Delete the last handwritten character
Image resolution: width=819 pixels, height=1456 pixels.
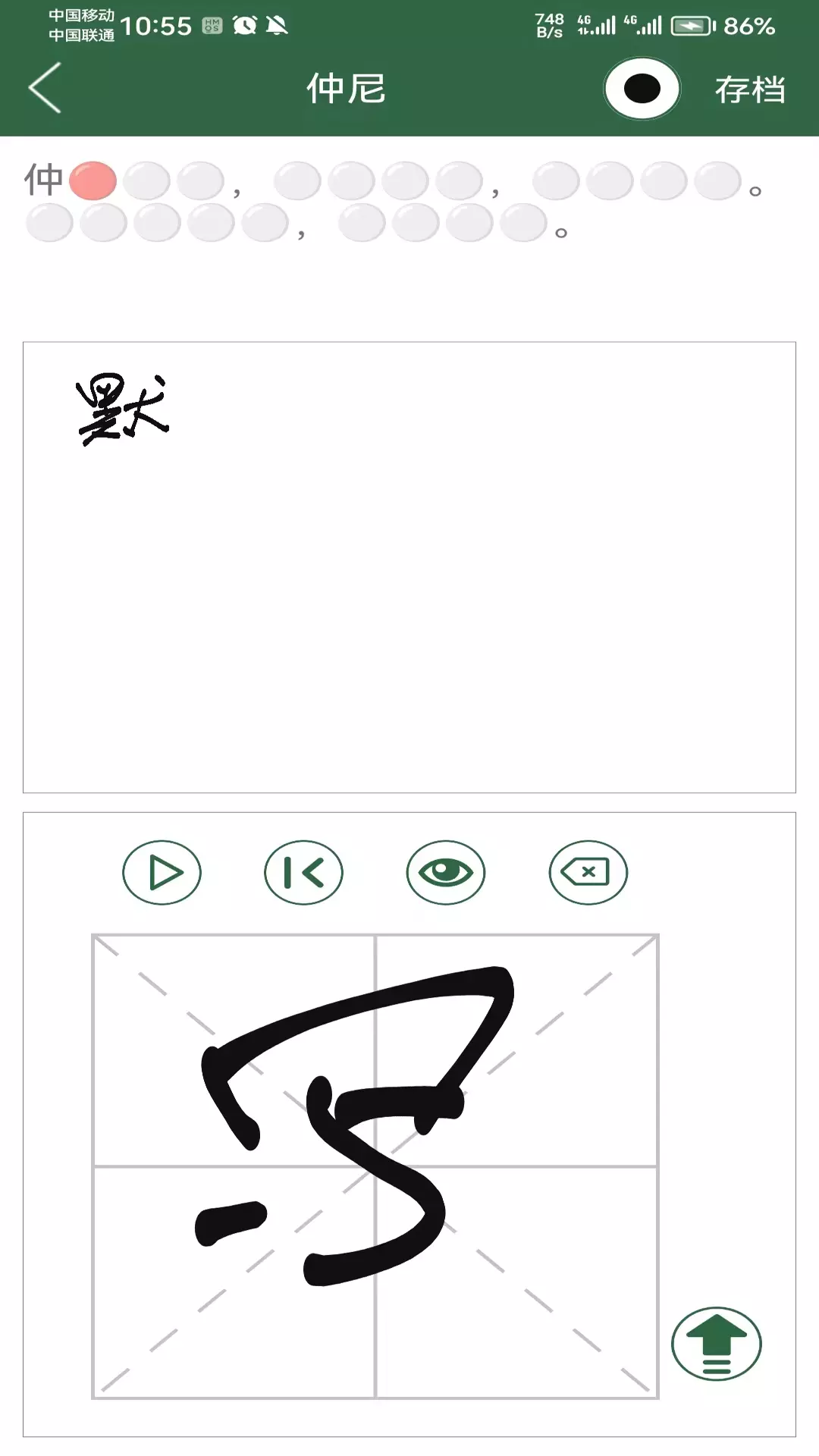pos(588,872)
